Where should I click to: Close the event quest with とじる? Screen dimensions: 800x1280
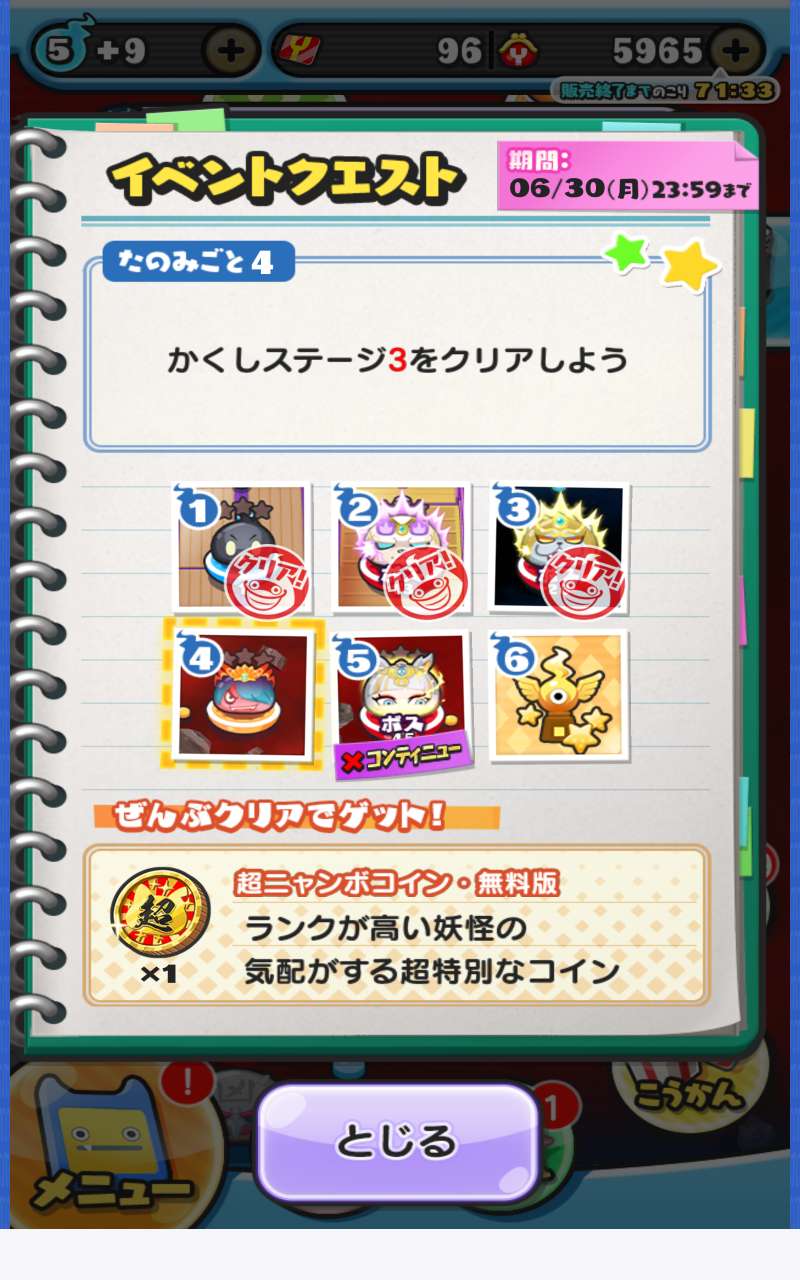[398, 1141]
